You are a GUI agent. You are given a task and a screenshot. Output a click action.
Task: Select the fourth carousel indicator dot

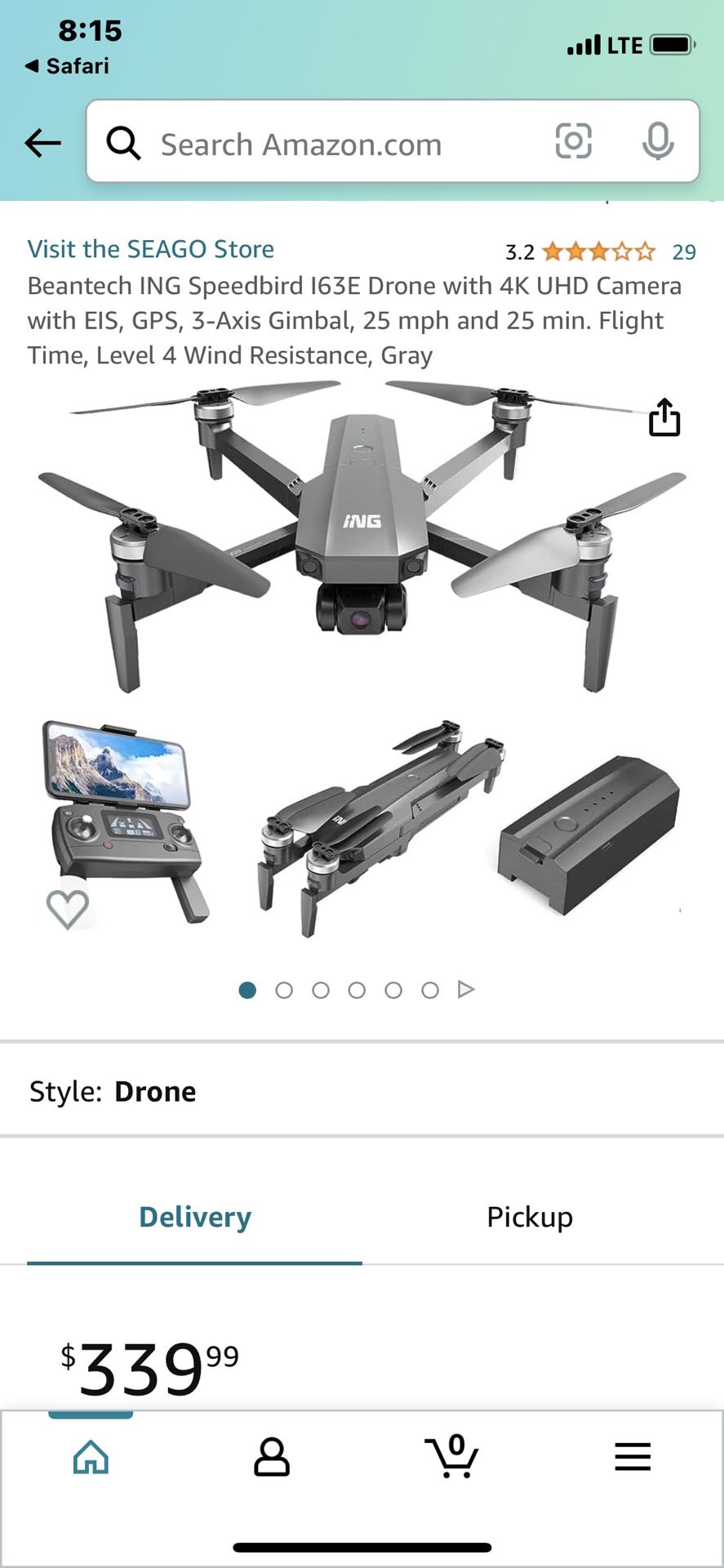358,989
